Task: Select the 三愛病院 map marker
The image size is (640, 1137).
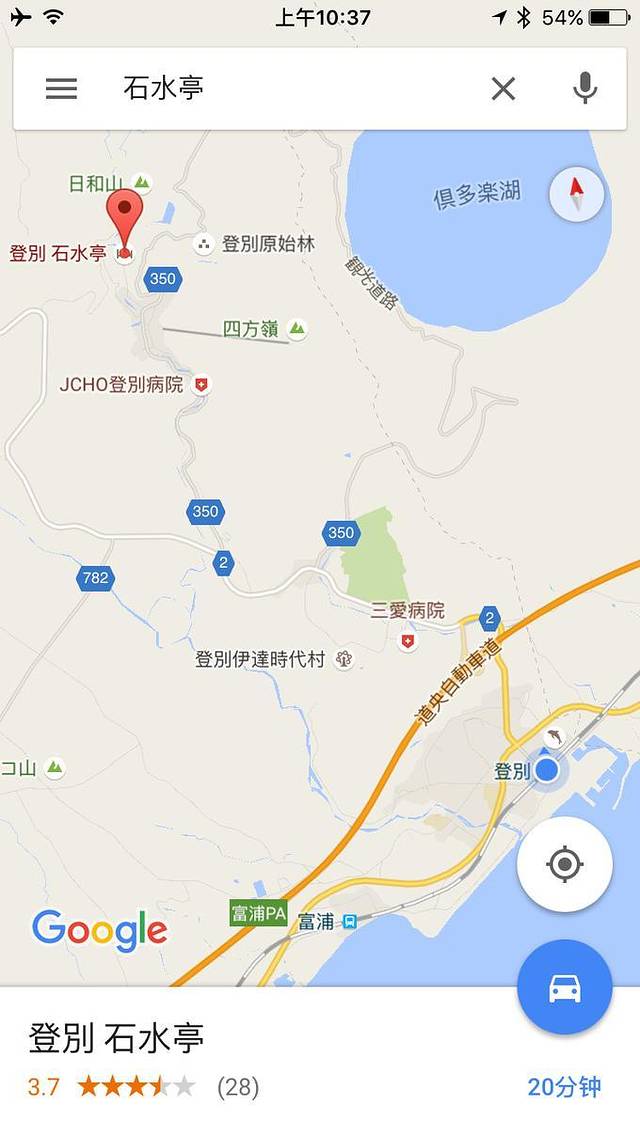Action: tap(407, 641)
